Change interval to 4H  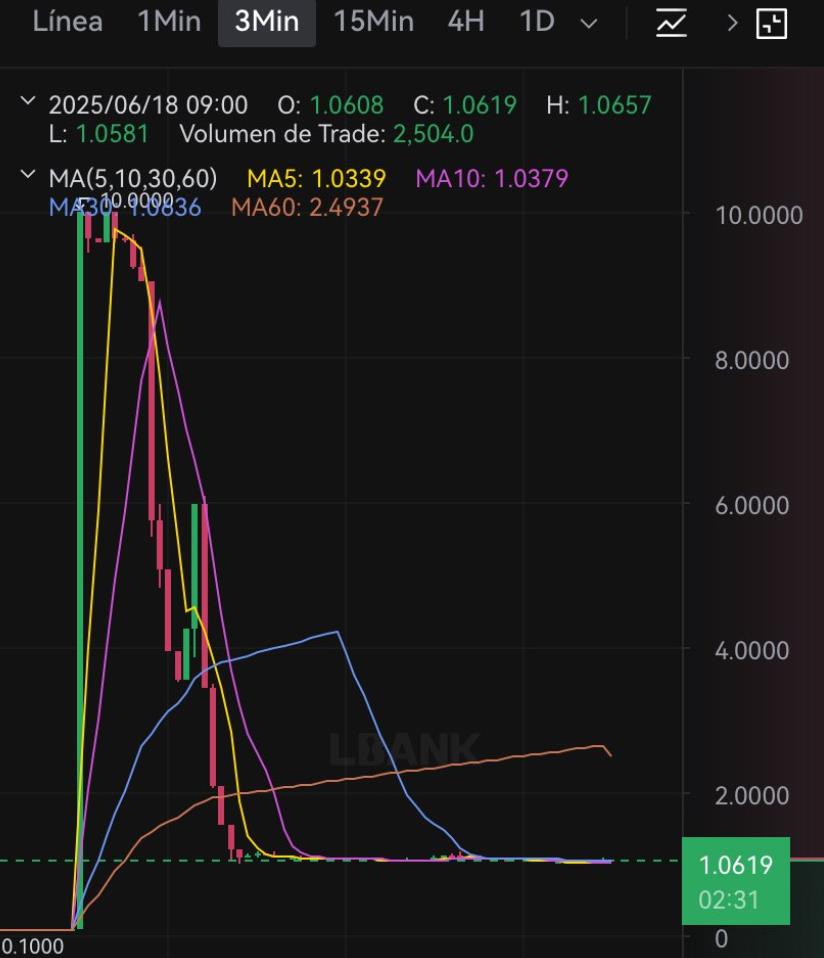(x=465, y=22)
